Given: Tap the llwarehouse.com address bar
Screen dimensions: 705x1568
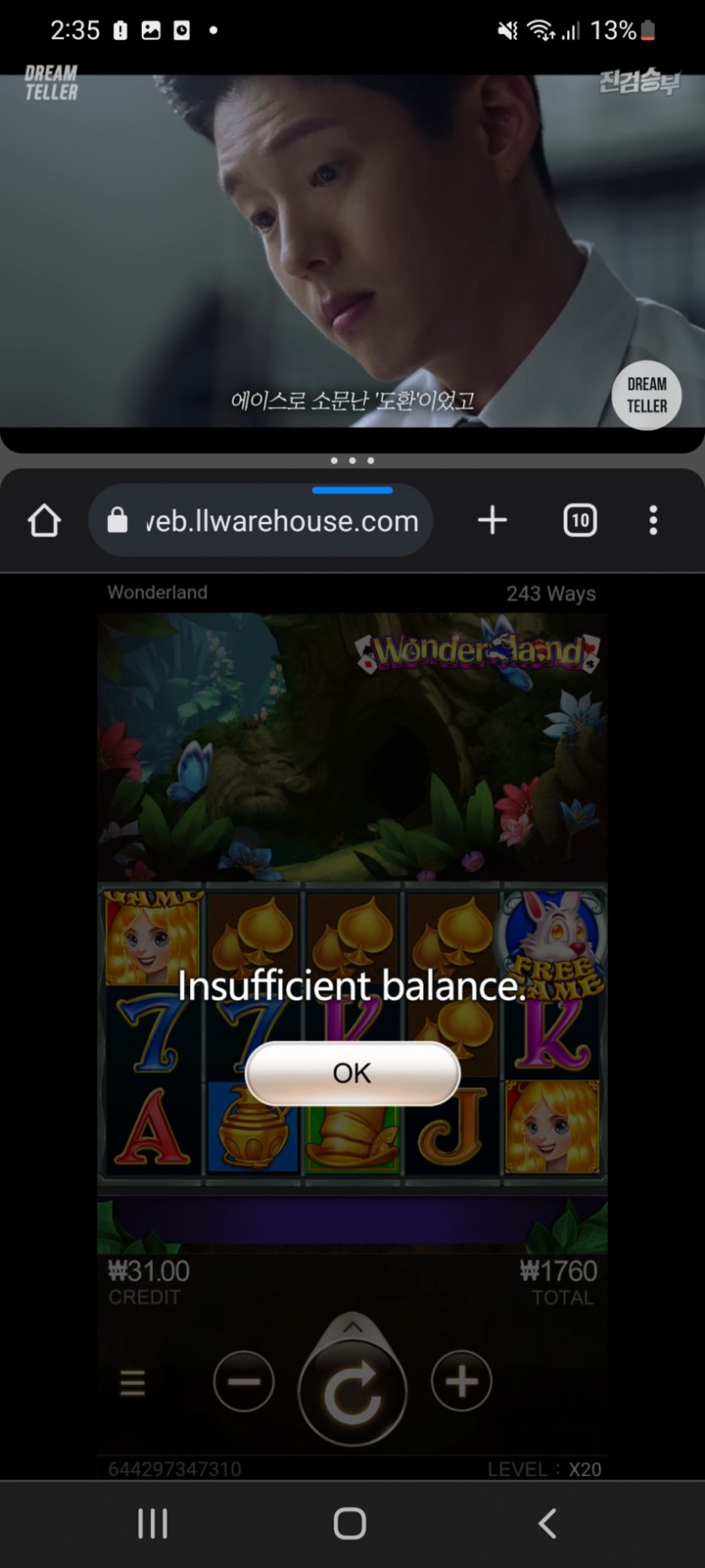Looking at the screenshot, I should pyautogui.click(x=262, y=521).
